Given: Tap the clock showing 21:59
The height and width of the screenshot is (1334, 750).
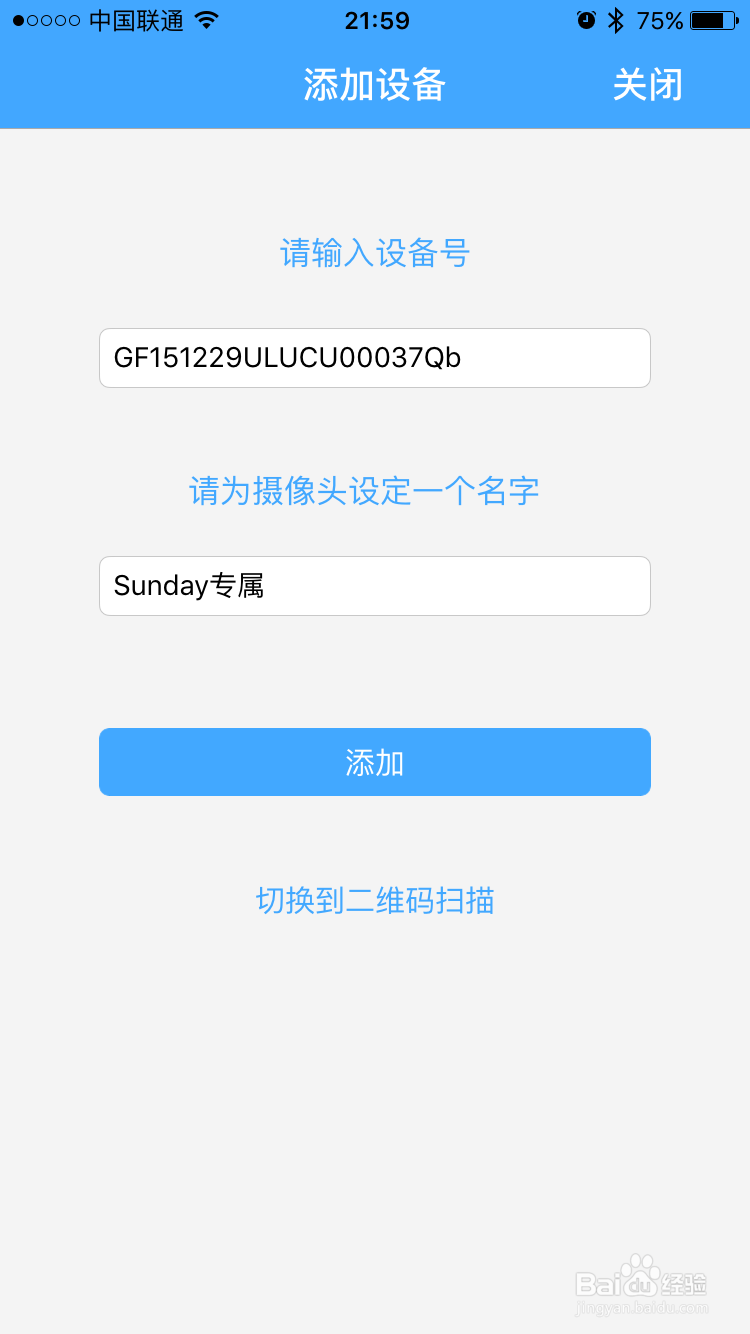Looking at the screenshot, I should [376, 20].
